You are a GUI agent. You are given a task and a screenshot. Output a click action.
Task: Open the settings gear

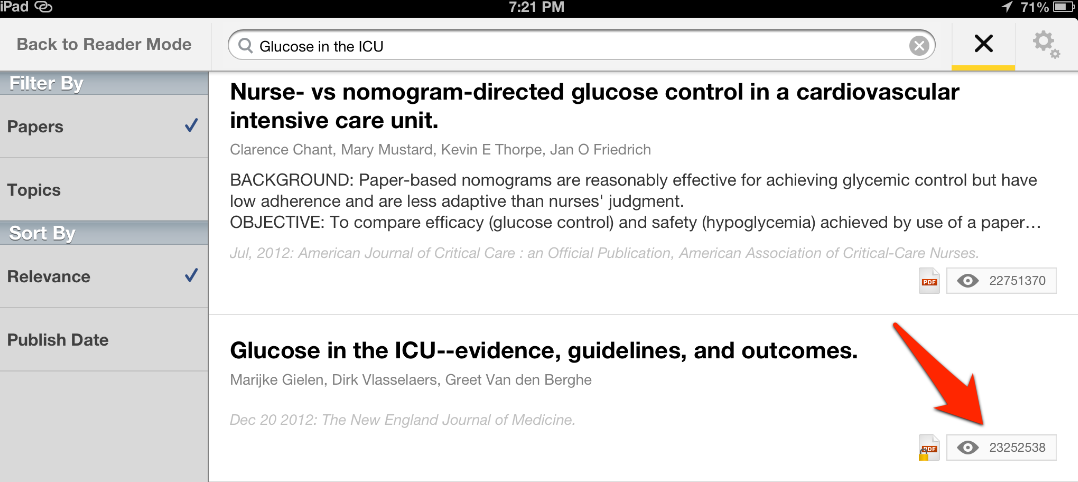coord(1046,44)
